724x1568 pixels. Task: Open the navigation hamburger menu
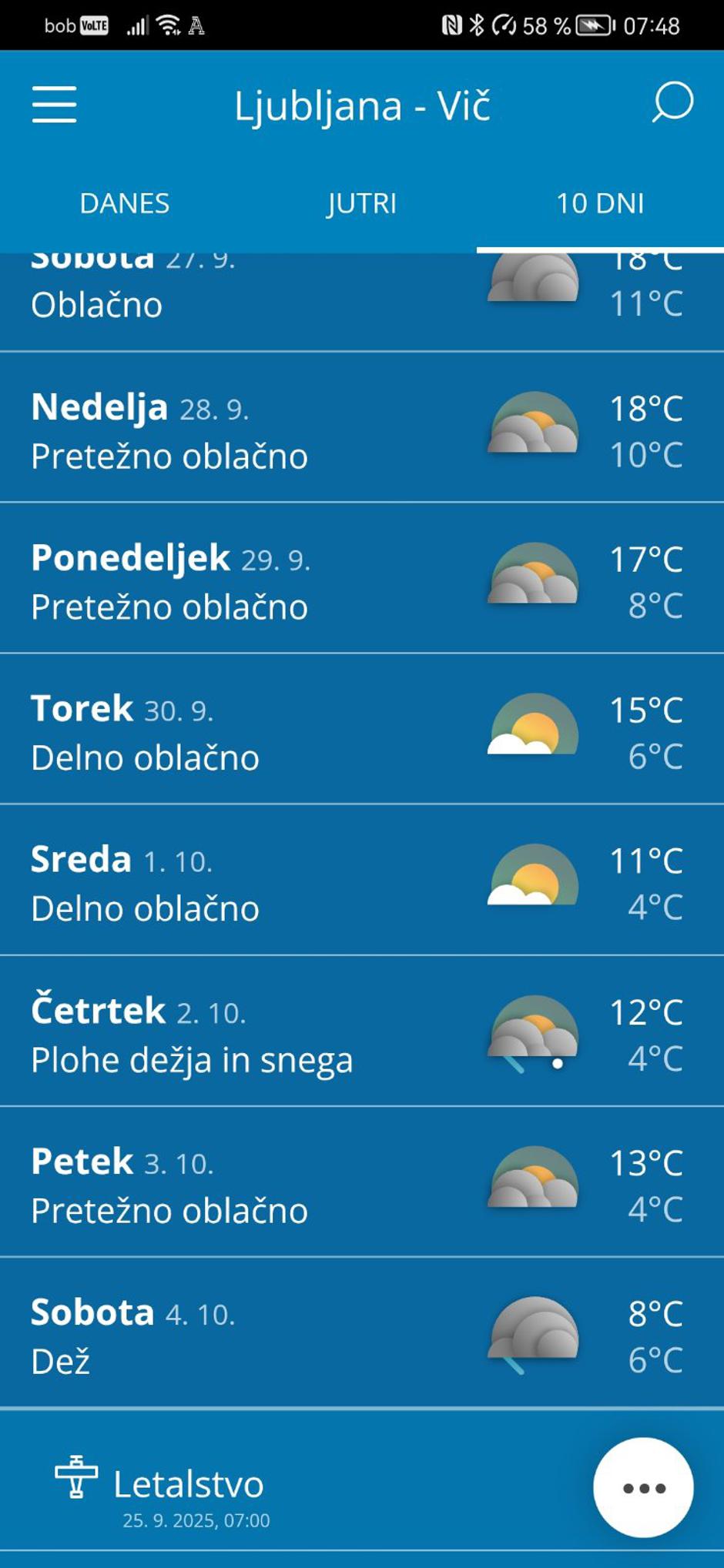coord(52,105)
